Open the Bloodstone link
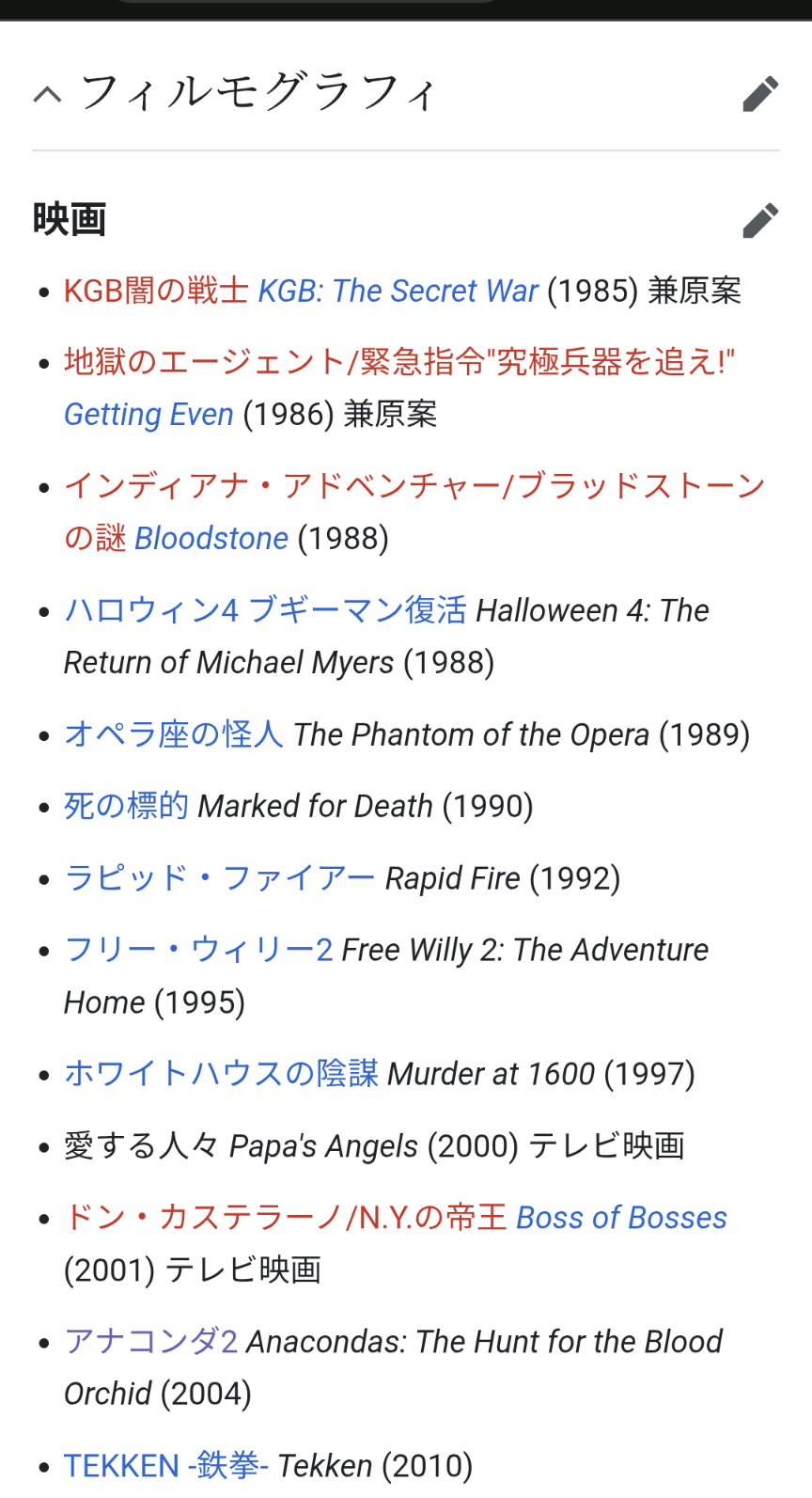The image size is (812, 1498). [x=211, y=538]
